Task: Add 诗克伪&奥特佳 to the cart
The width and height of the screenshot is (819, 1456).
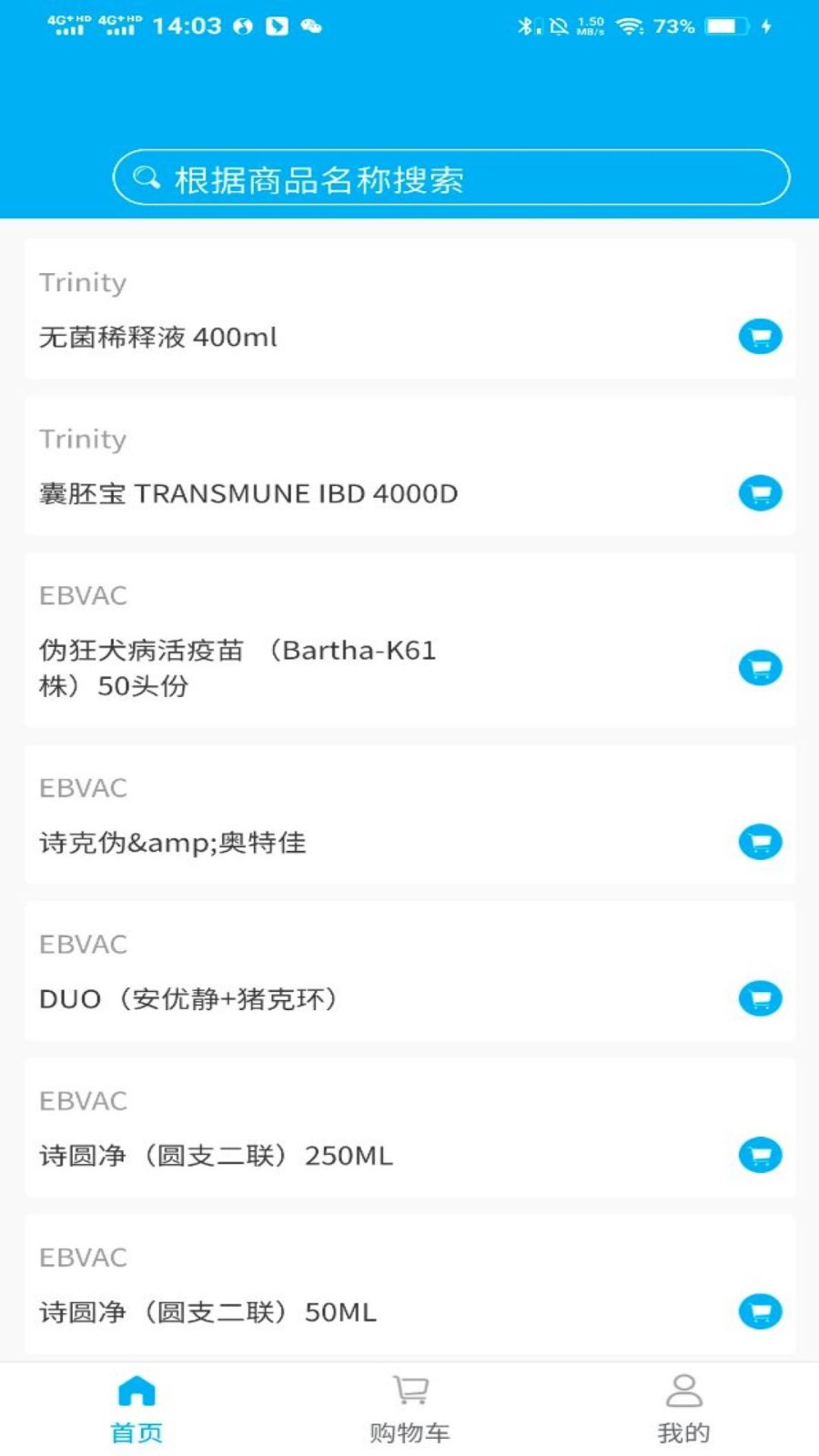Action: (760, 842)
